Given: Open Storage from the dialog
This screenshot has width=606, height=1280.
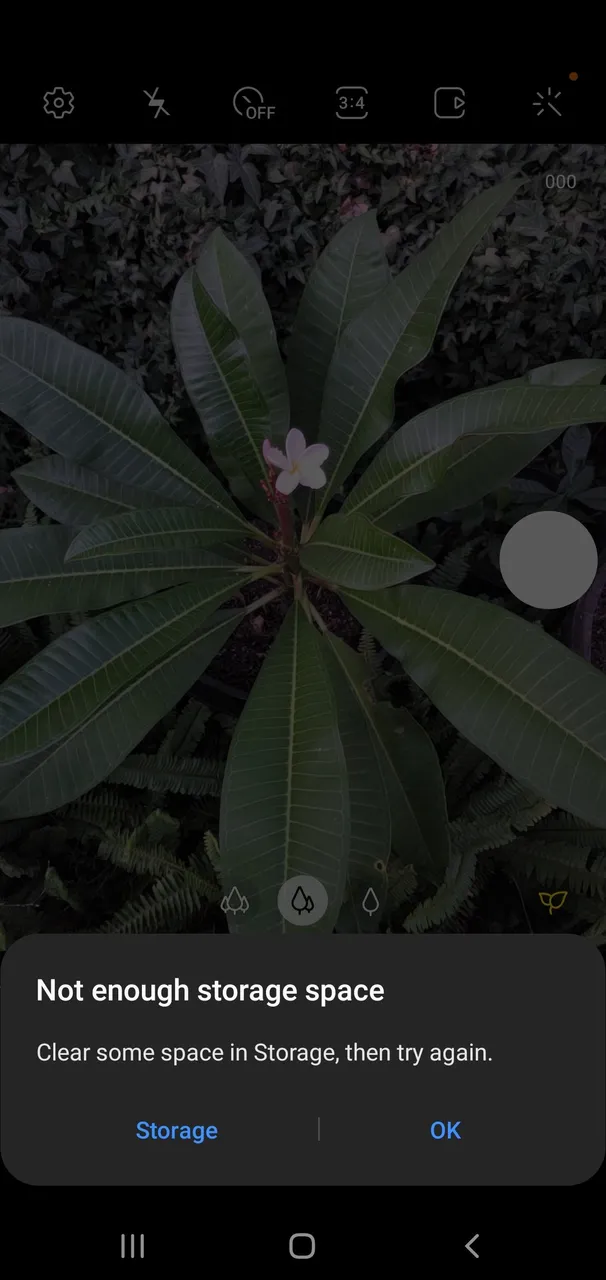Looking at the screenshot, I should 177,1130.
